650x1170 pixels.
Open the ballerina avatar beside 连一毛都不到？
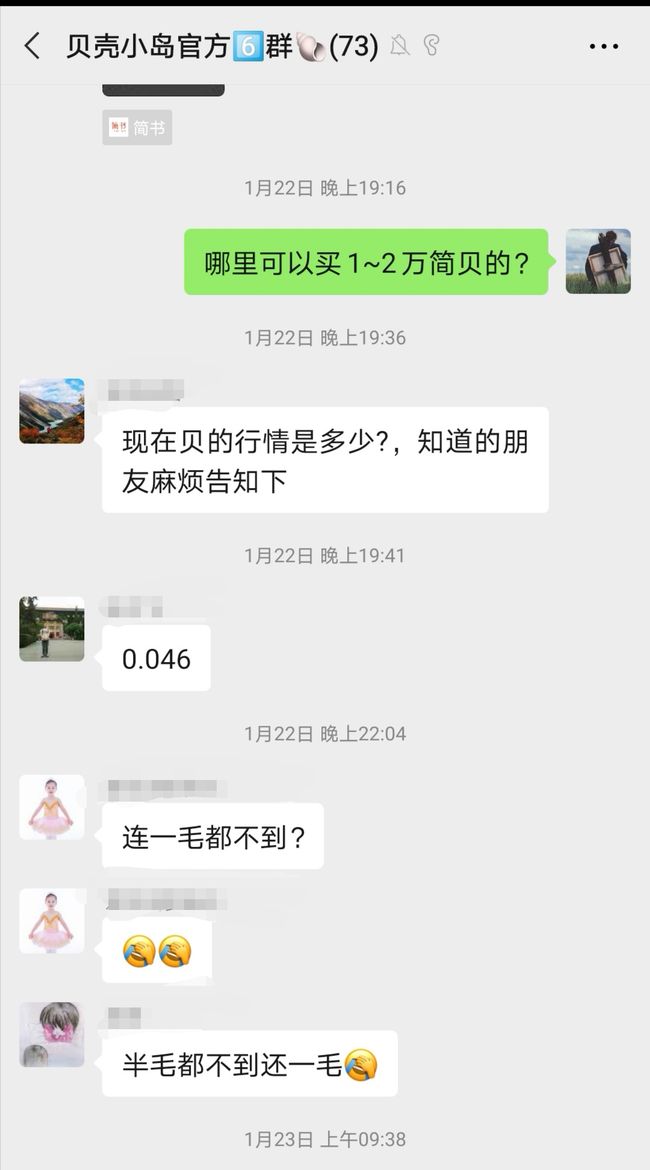(x=51, y=807)
